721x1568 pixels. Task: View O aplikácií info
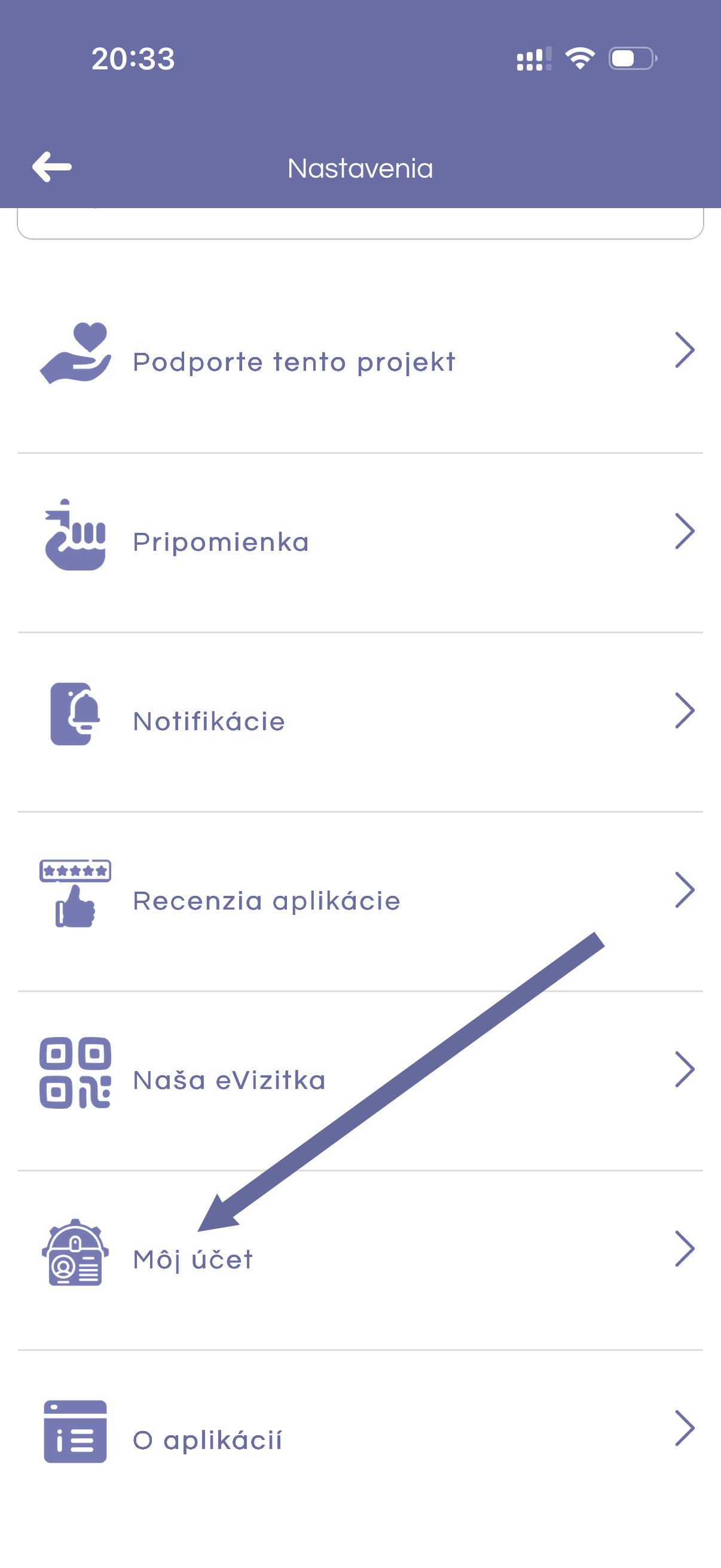(x=207, y=1439)
